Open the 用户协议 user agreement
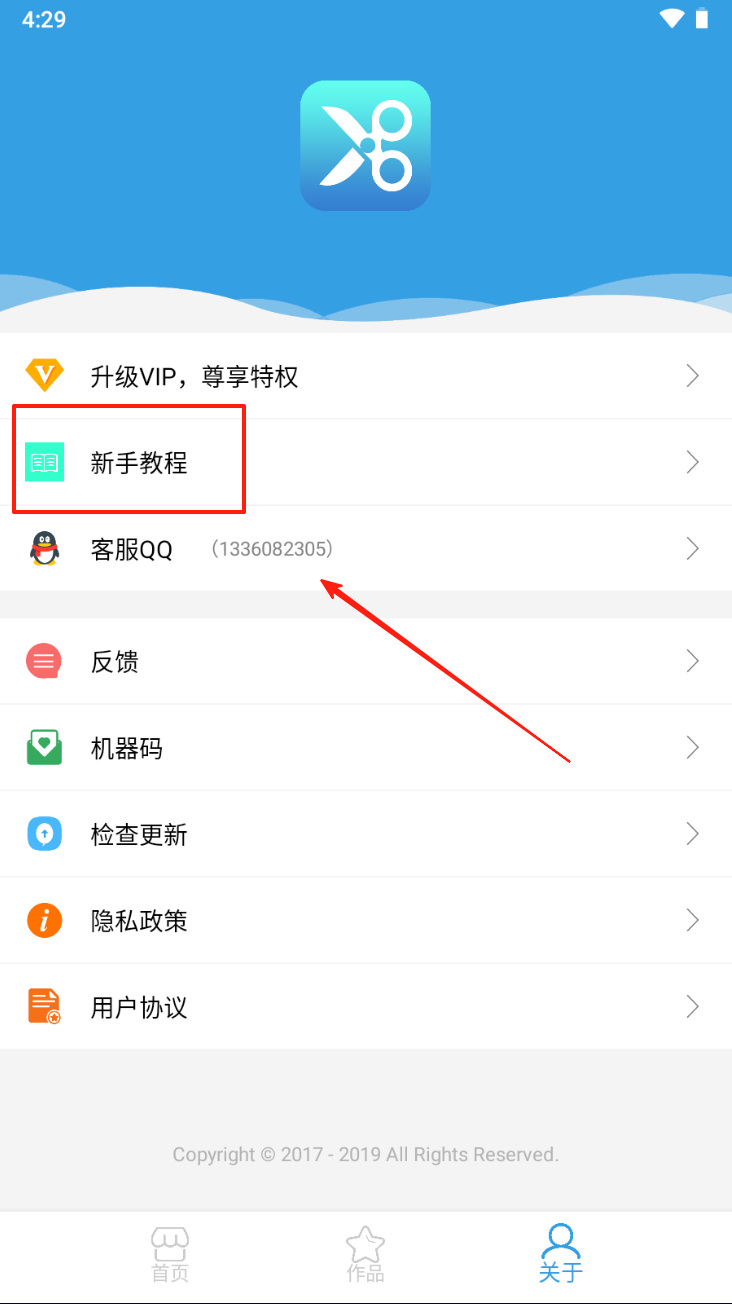 (x=366, y=1007)
